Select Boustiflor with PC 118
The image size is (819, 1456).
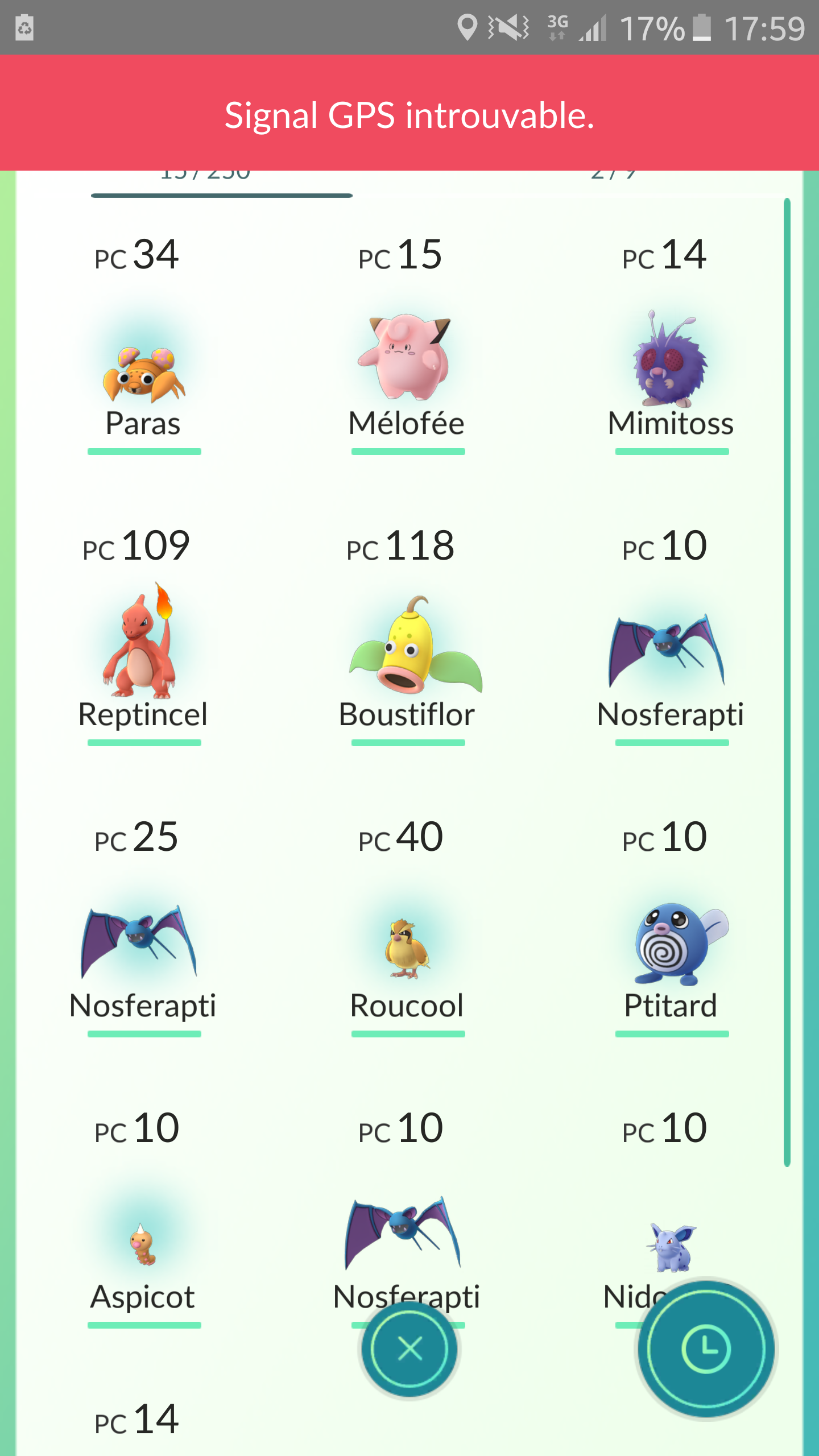point(407,648)
